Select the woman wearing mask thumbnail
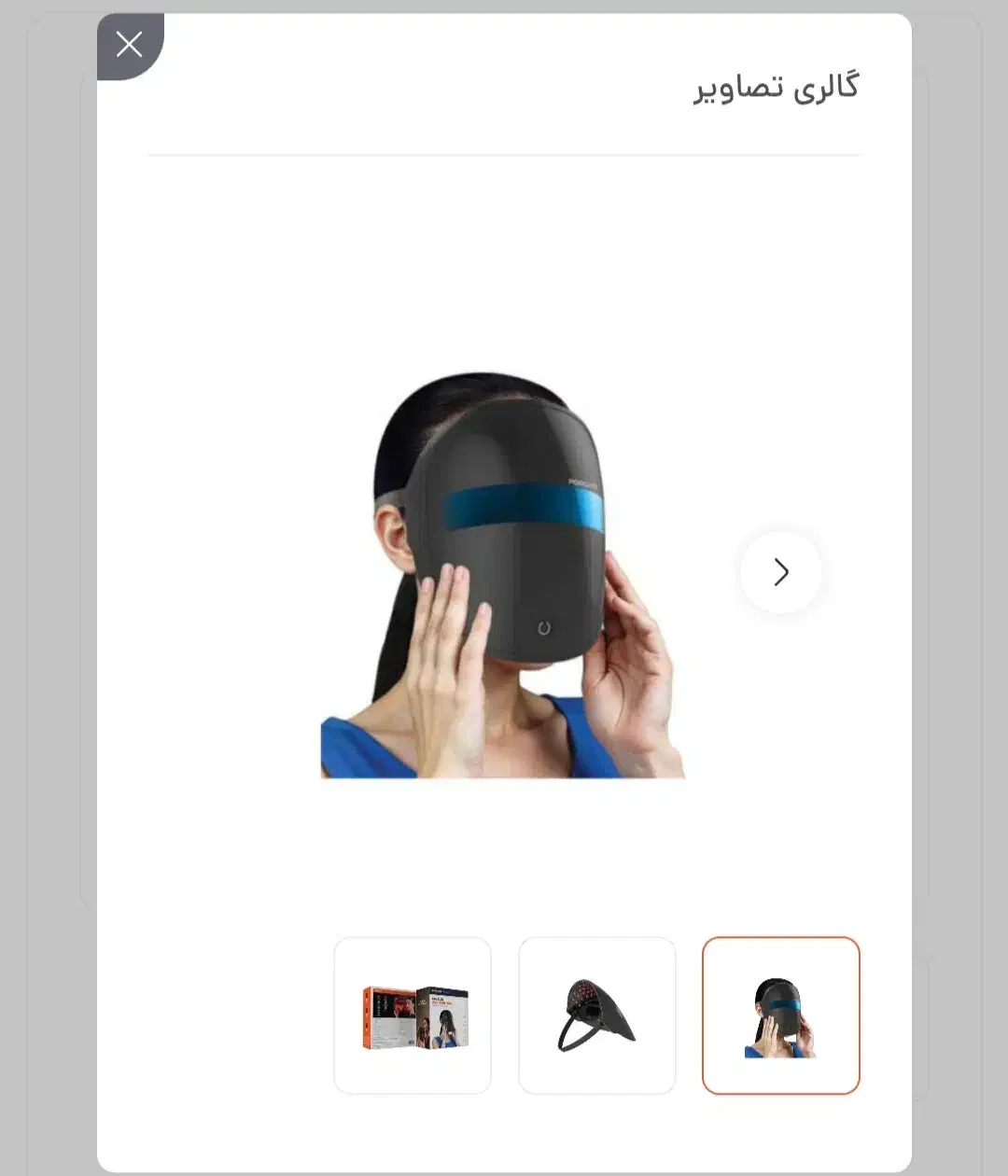1008x1176 pixels. tap(781, 1015)
